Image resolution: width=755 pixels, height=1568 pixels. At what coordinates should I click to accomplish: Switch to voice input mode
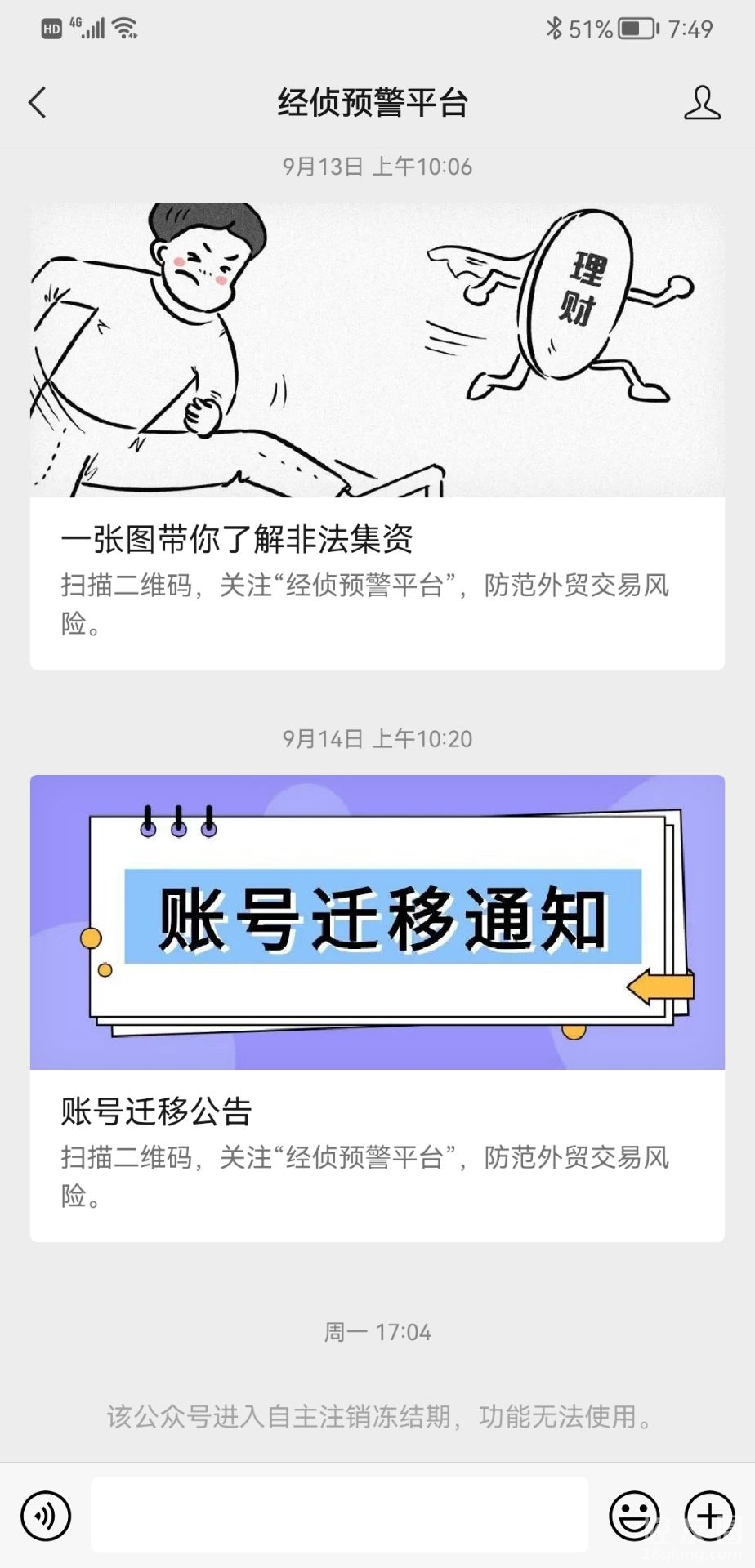46,1516
